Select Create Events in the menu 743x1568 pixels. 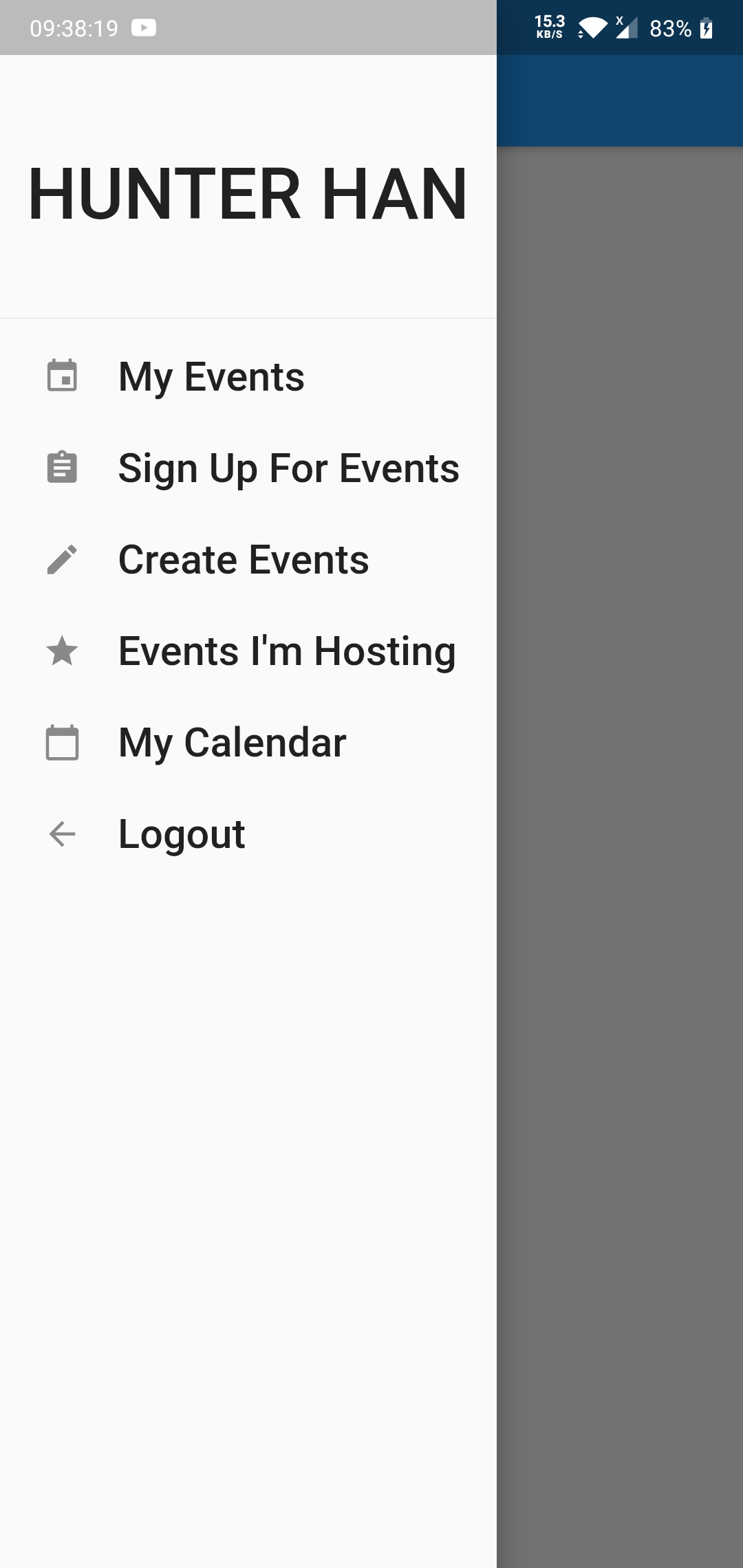[x=244, y=560]
